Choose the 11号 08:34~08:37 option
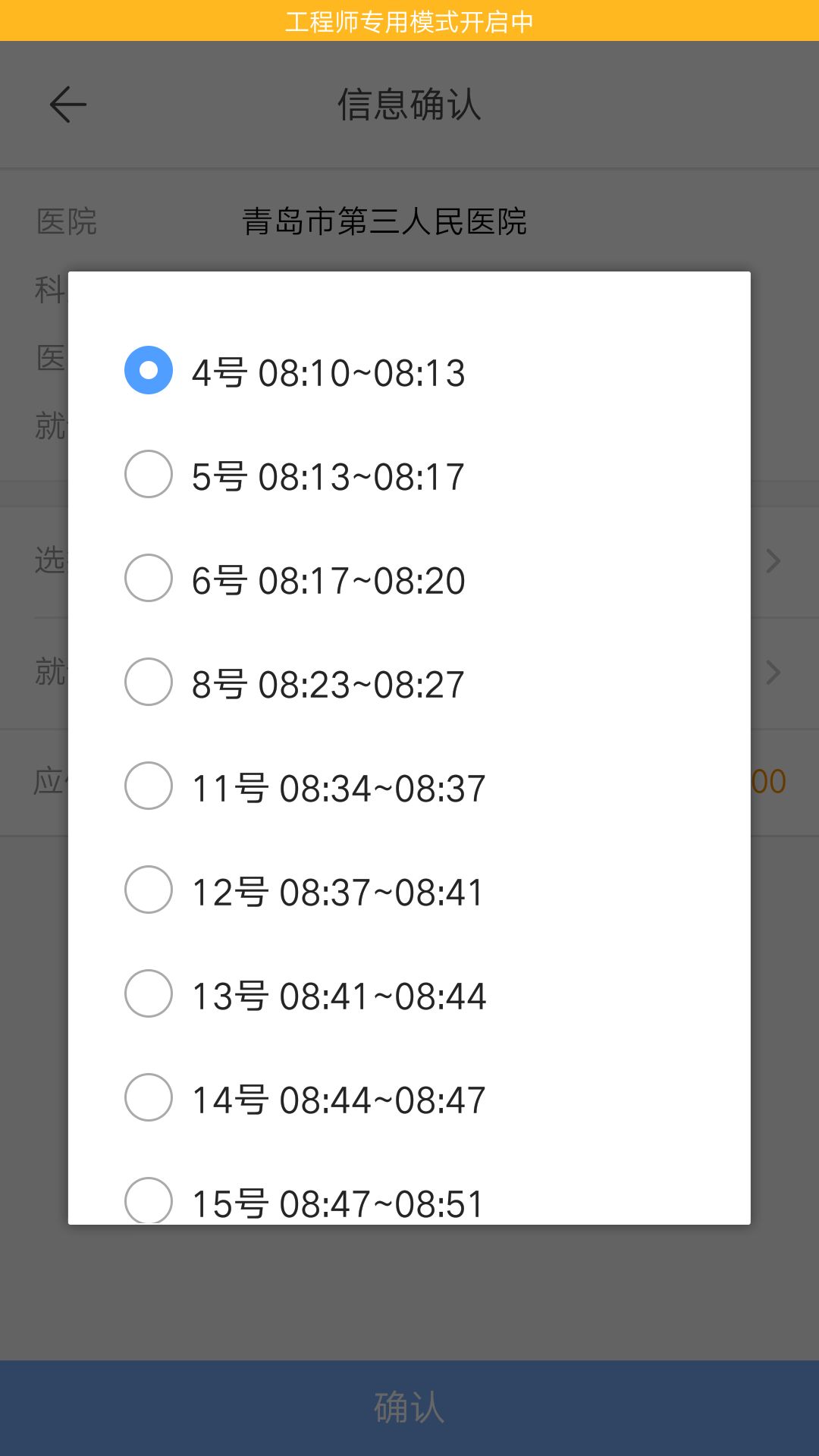This screenshot has height=1456, width=819. 409,786
